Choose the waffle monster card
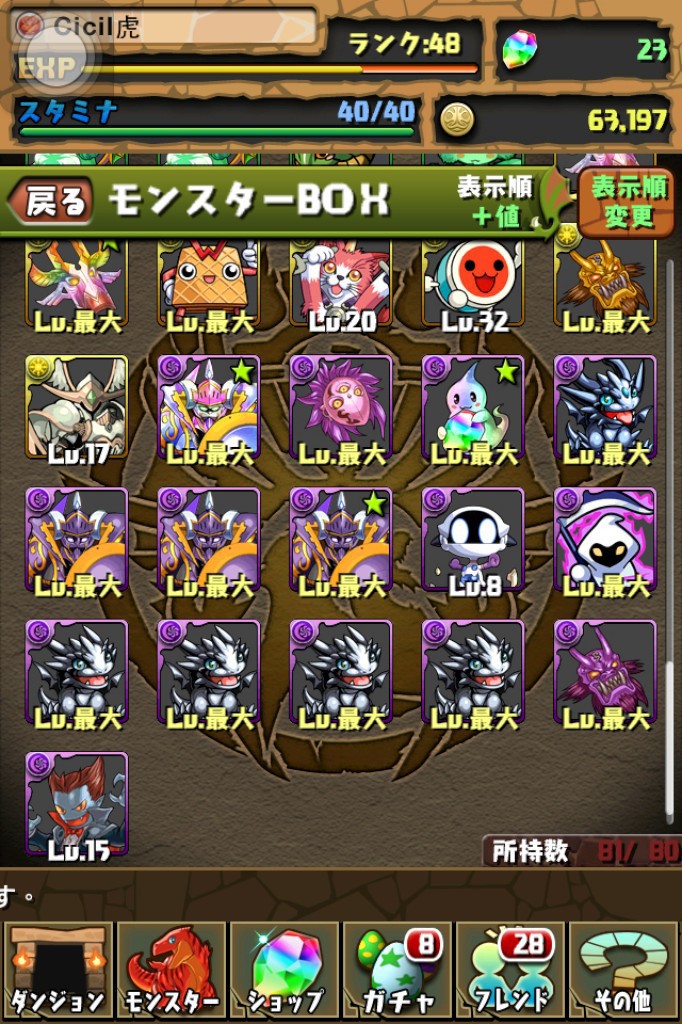Screen dimensions: 682x1024 209,284
